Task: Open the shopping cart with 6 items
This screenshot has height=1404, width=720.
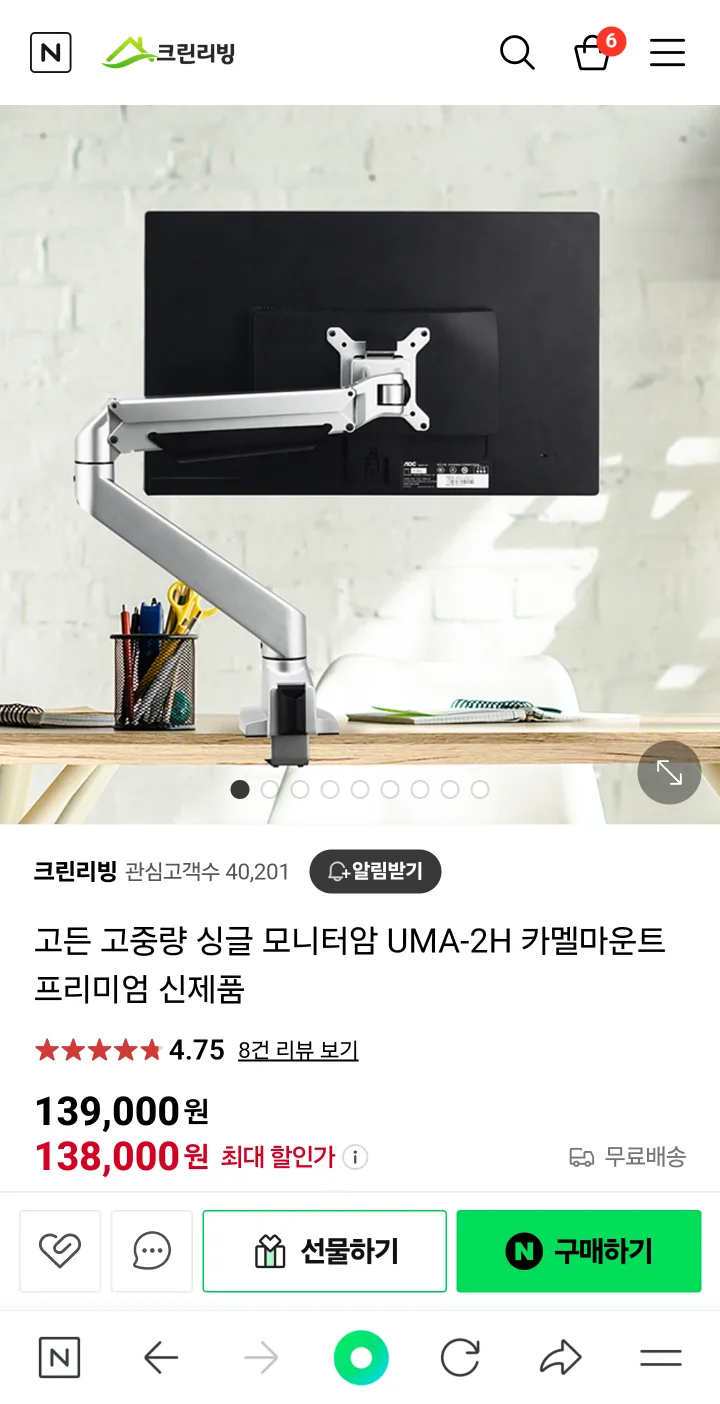Action: 593,52
